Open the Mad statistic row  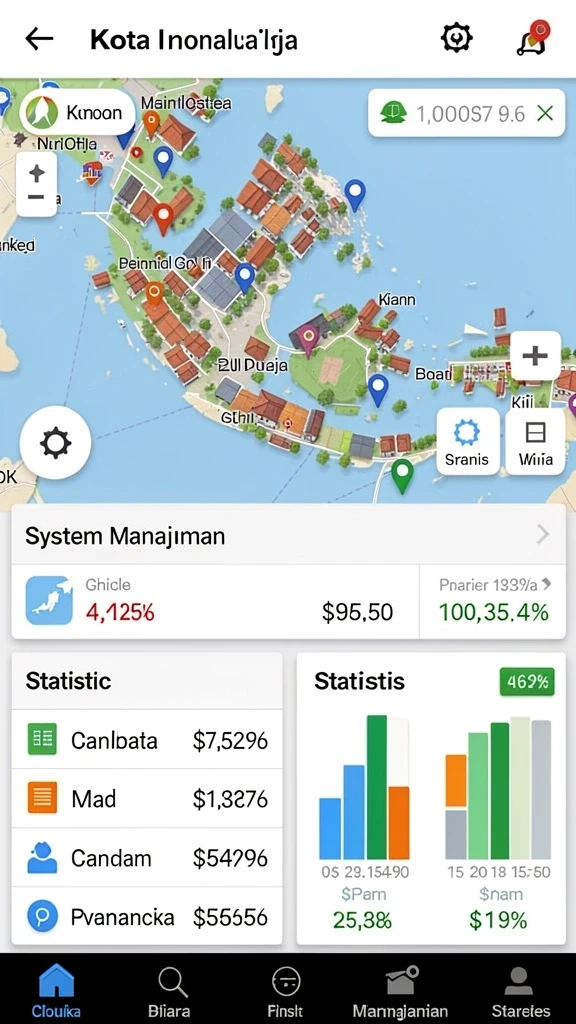pyautogui.click(x=147, y=799)
